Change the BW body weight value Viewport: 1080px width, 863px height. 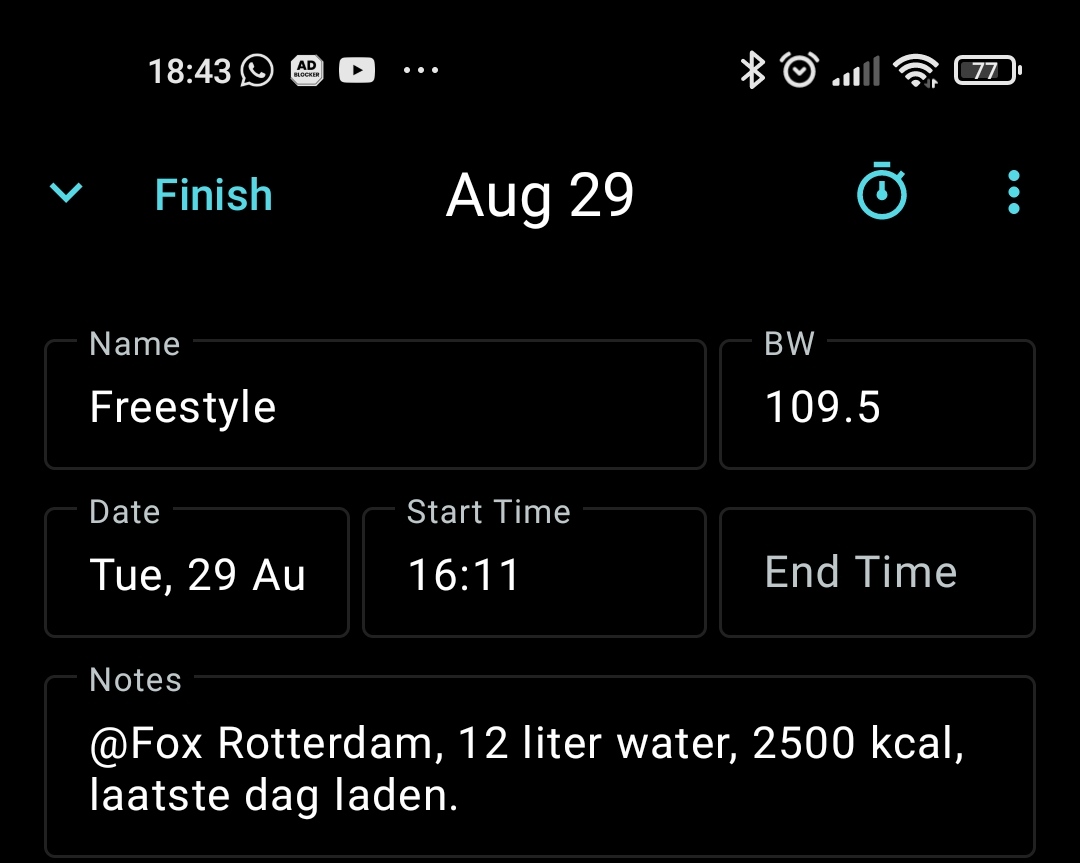(x=877, y=406)
